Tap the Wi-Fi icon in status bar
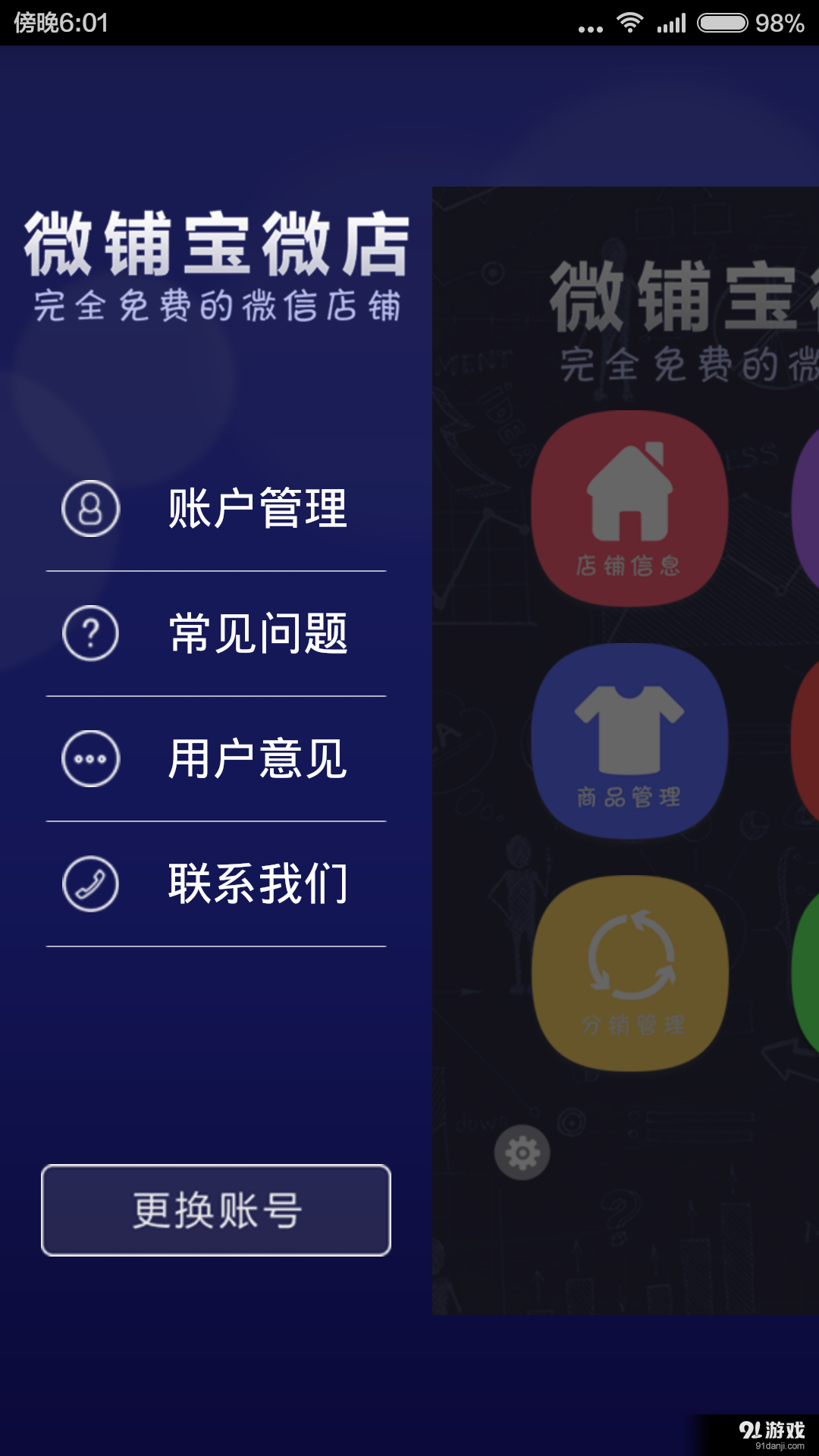Image resolution: width=819 pixels, height=1456 pixels. (x=630, y=24)
